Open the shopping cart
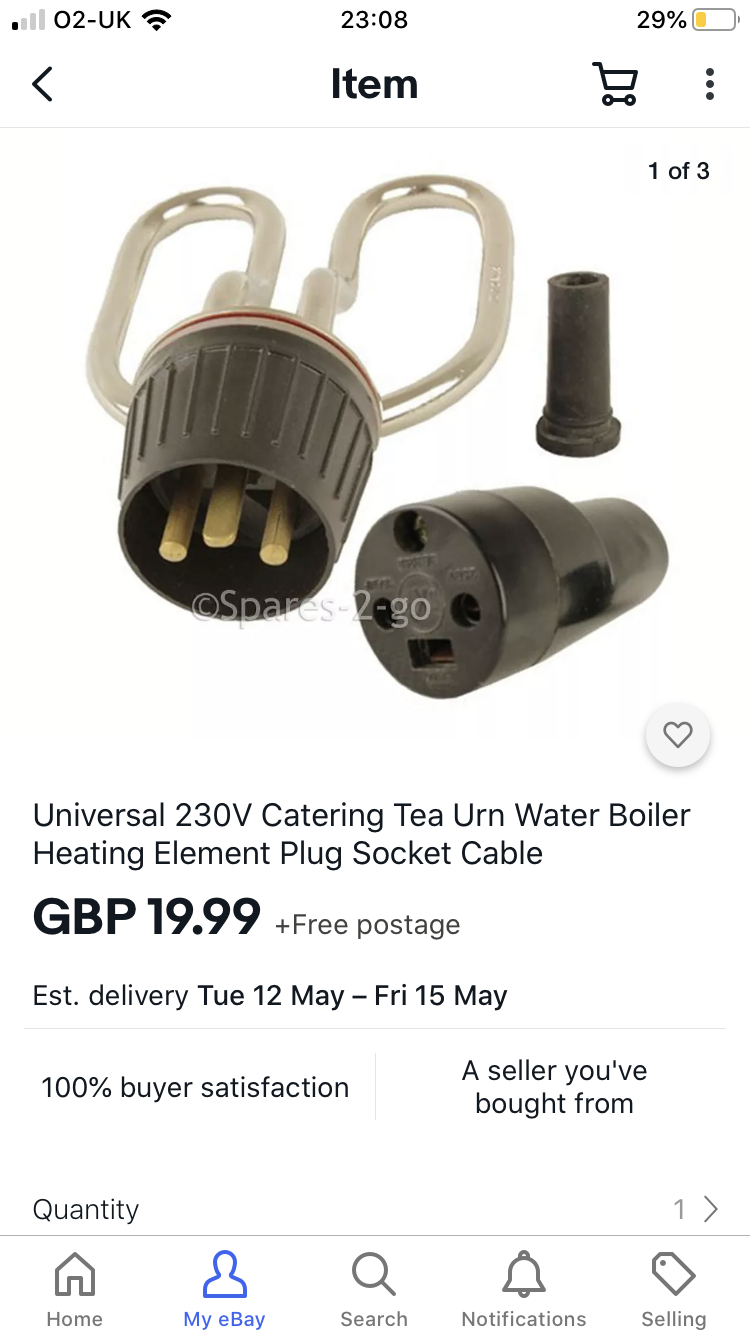 (x=615, y=84)
